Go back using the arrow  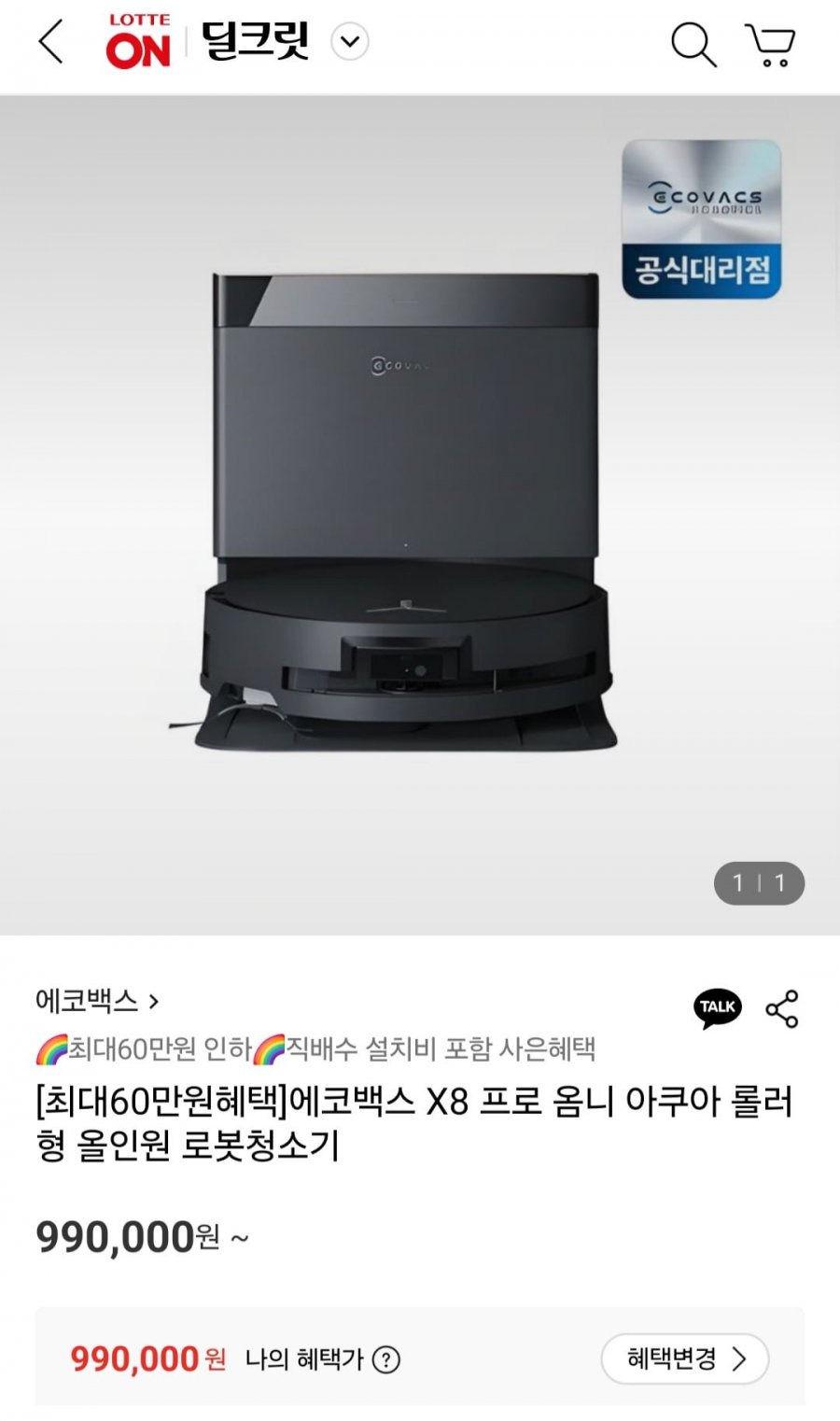51,43
